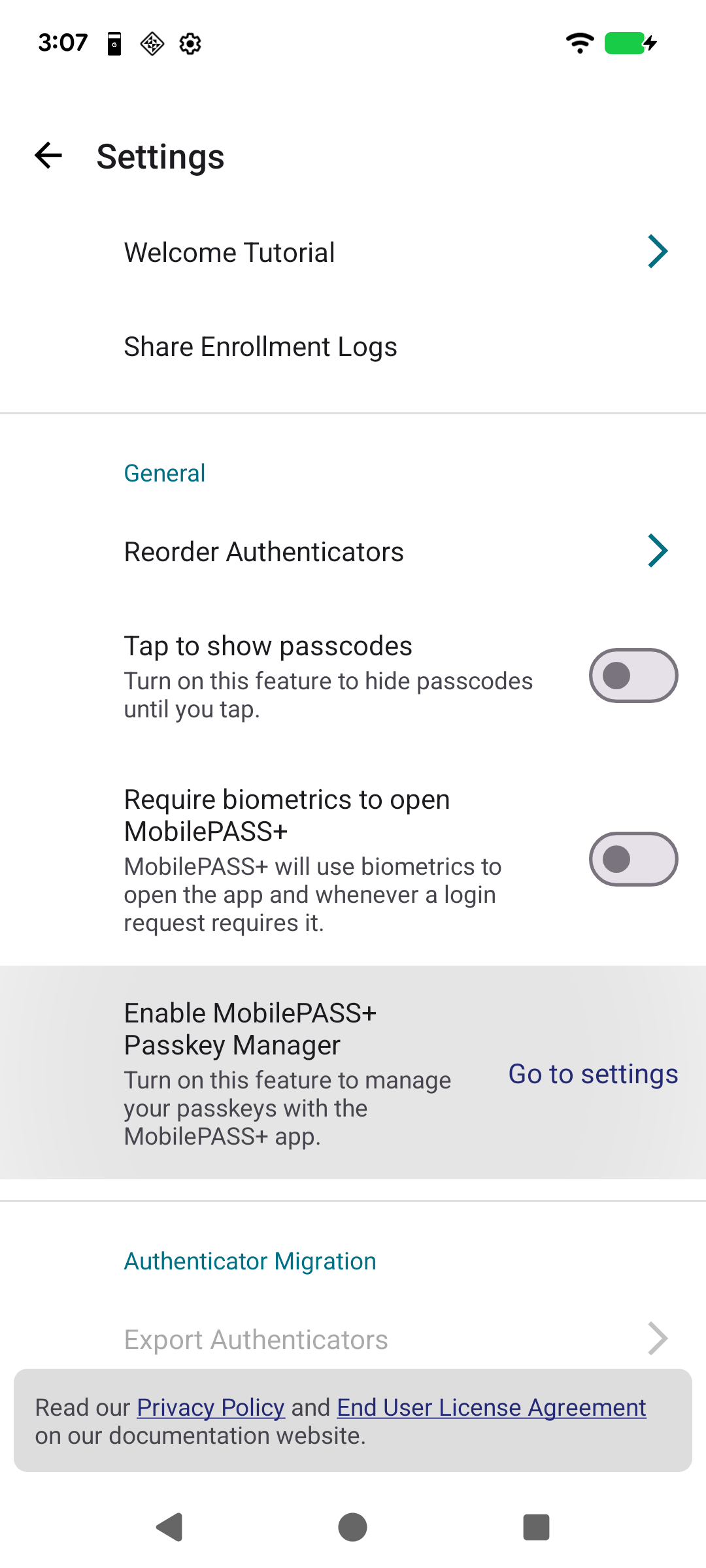Select the Authenticator Migration section header
This screenshot has width=706, height=1568.
[250, 1261]
